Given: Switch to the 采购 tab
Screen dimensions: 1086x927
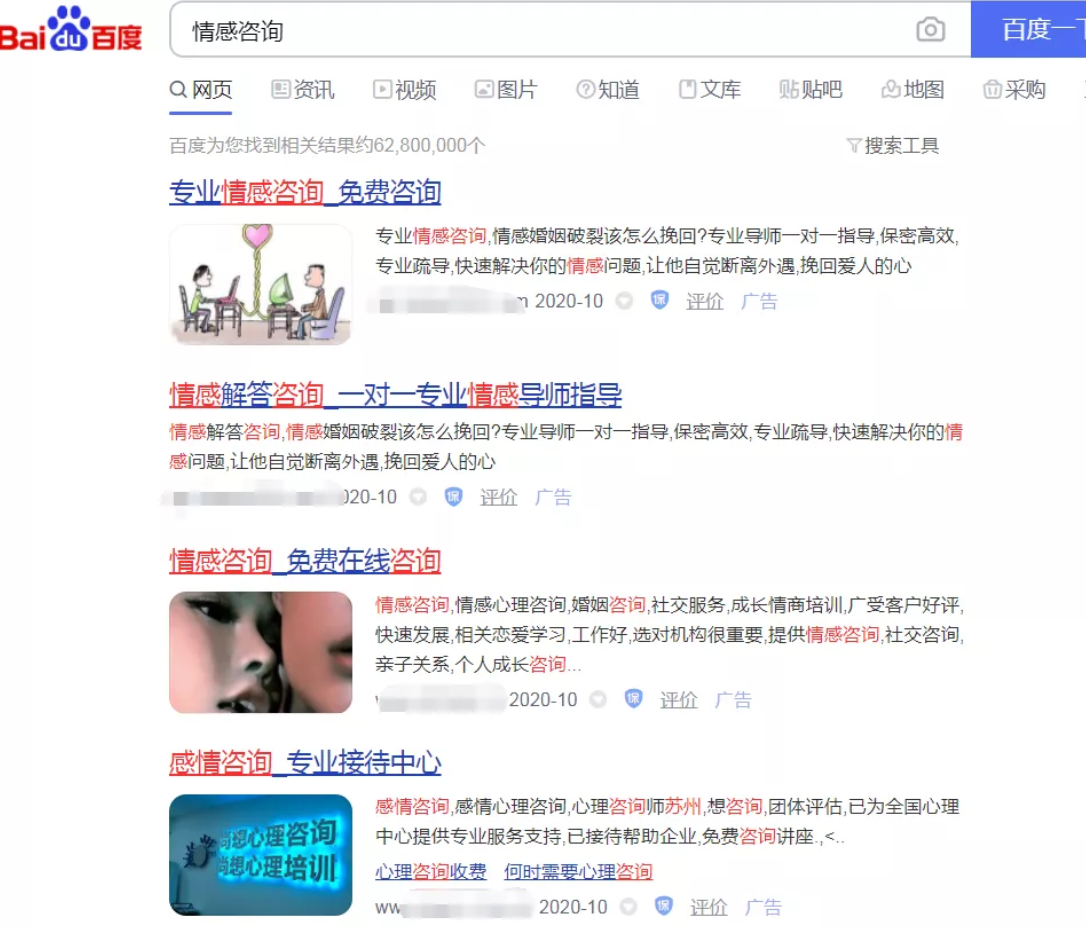Looking at the screenshot, I should pos(1014,90).
